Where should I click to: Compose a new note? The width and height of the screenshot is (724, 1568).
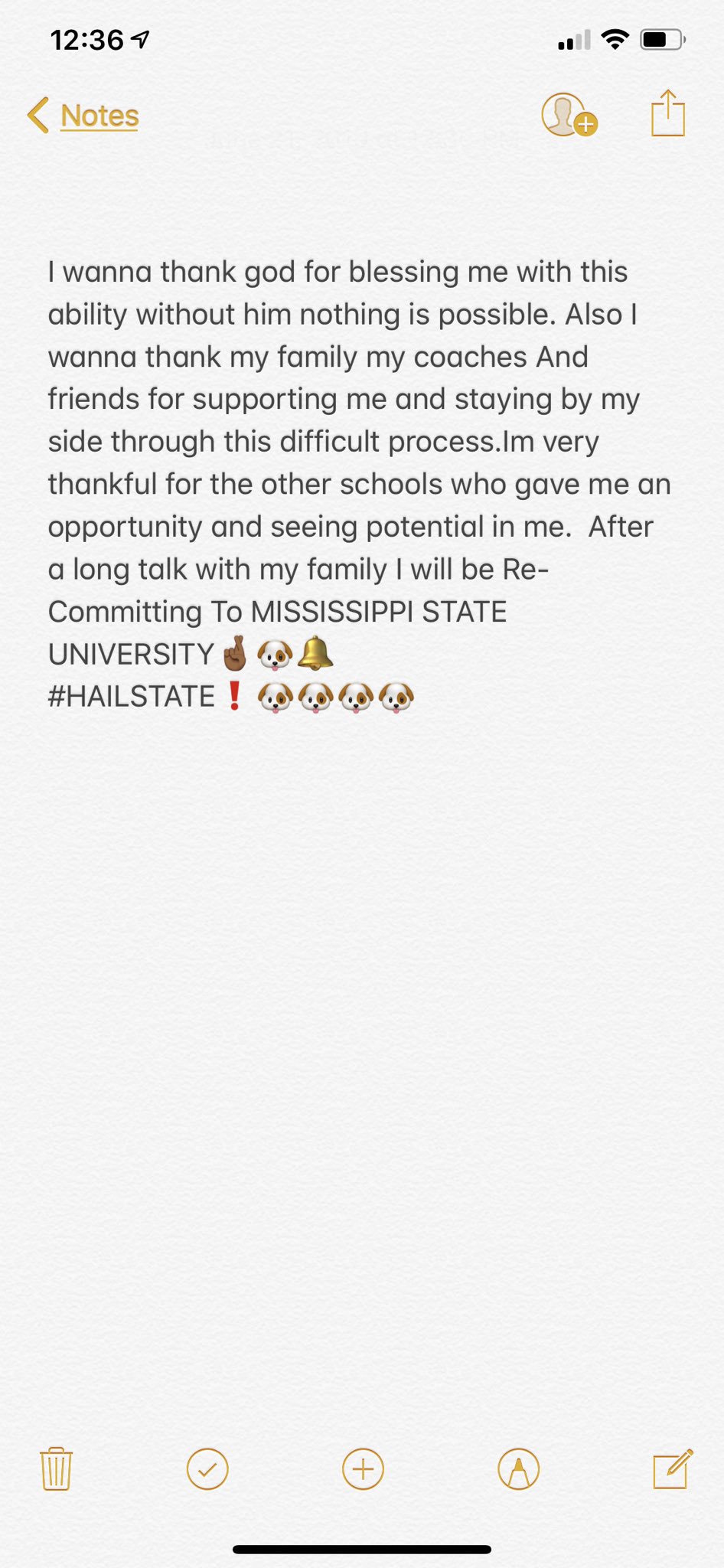pyautogui.click(x=673, y=1468)
